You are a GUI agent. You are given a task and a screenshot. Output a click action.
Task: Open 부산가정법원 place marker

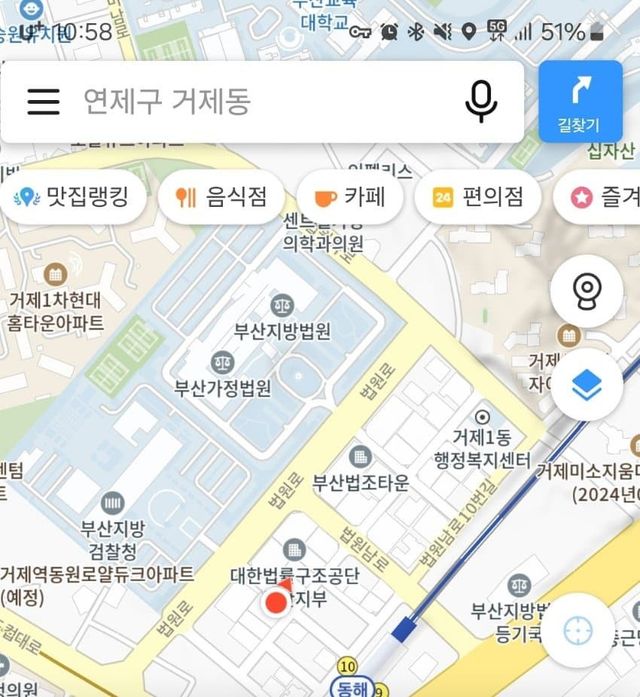(222, 362)
